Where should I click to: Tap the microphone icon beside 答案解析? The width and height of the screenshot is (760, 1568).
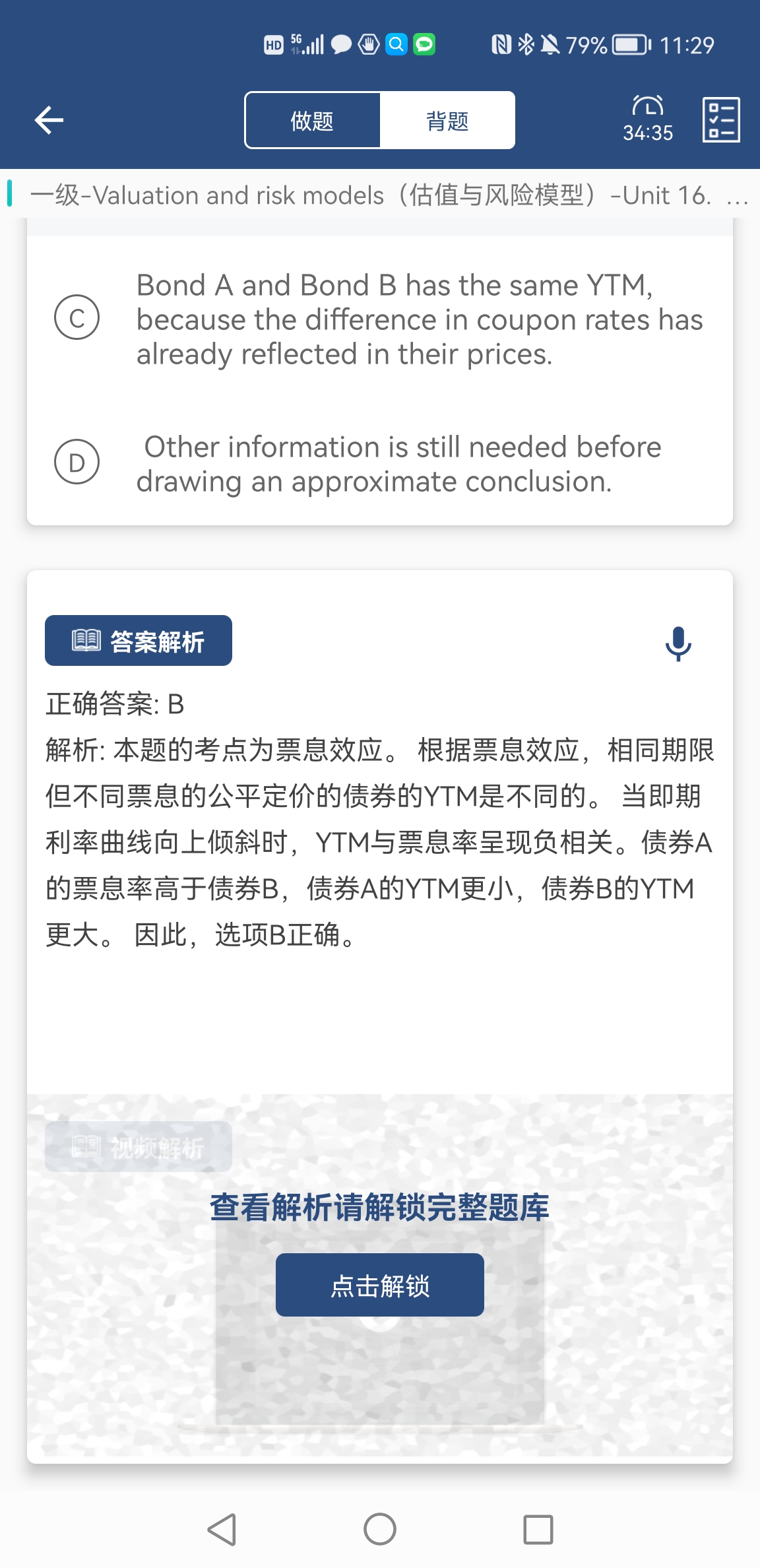[x=678, y=643]
